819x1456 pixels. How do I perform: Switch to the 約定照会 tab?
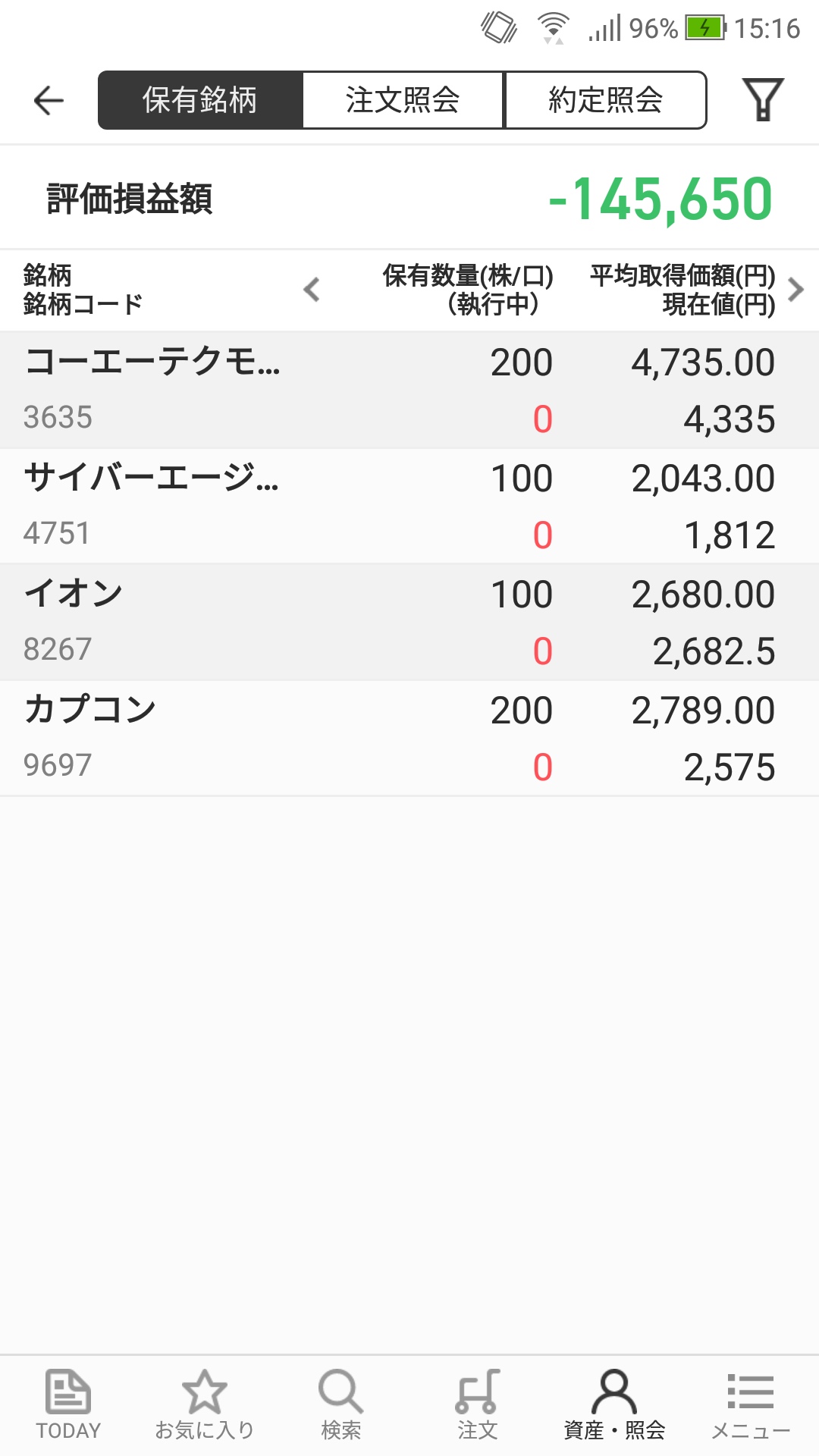point(605,100)
